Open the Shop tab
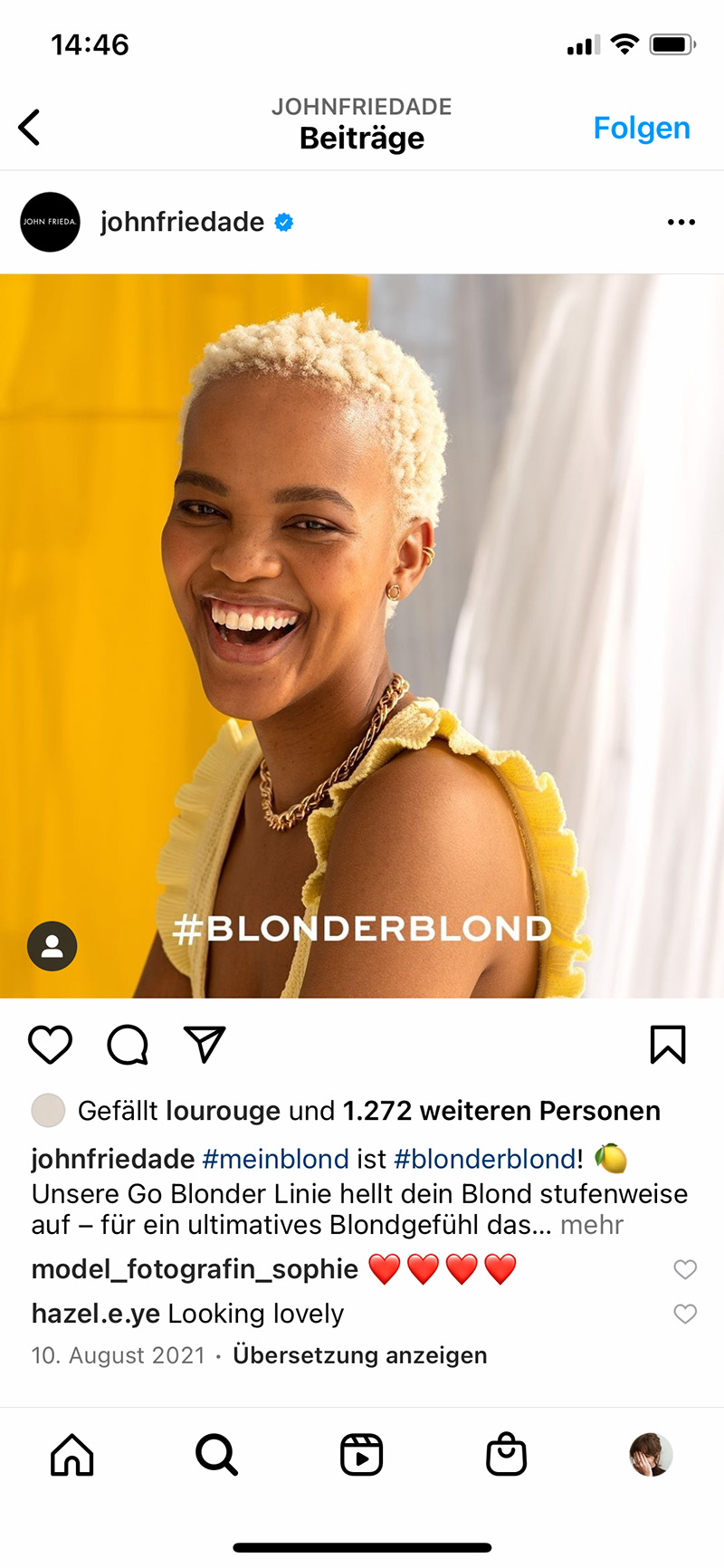Image resolution: width=724 pixels, height=1568 pixels. 506,1455
